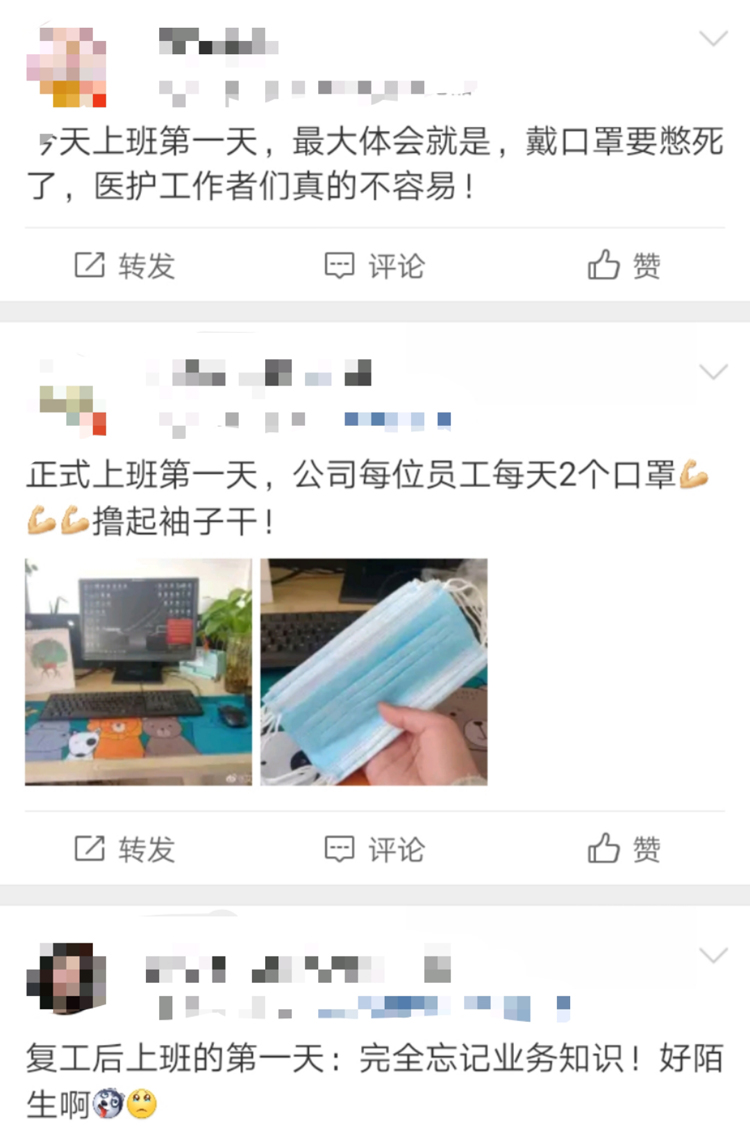Expand the menu chevron on 戴口罩要憋死了 post
Image resolution: width=750 pixels, height=1140 pixels.
713,40
